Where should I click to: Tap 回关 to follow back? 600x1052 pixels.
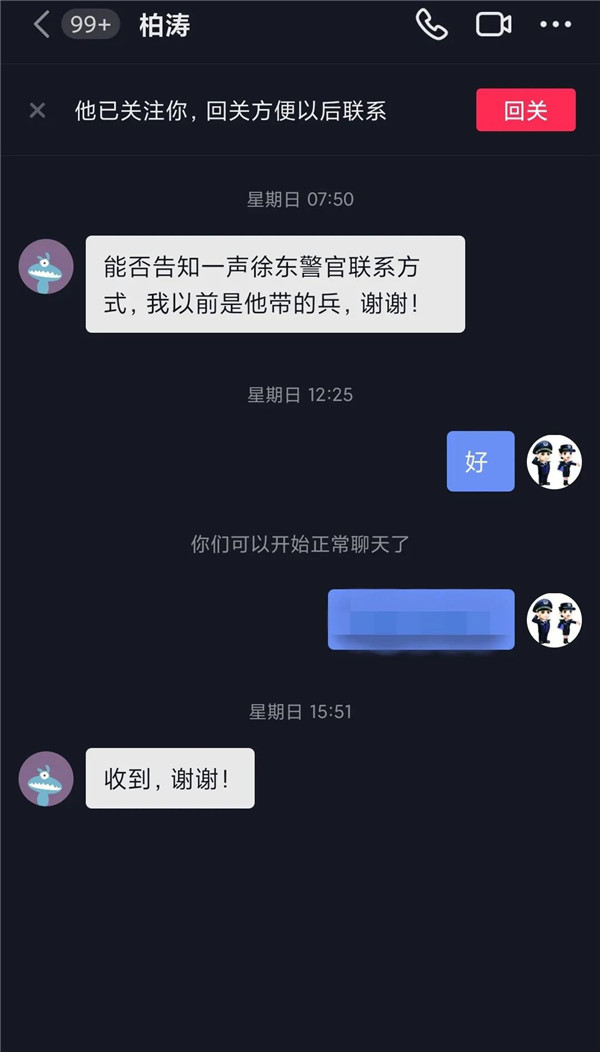tap(525, 110)
